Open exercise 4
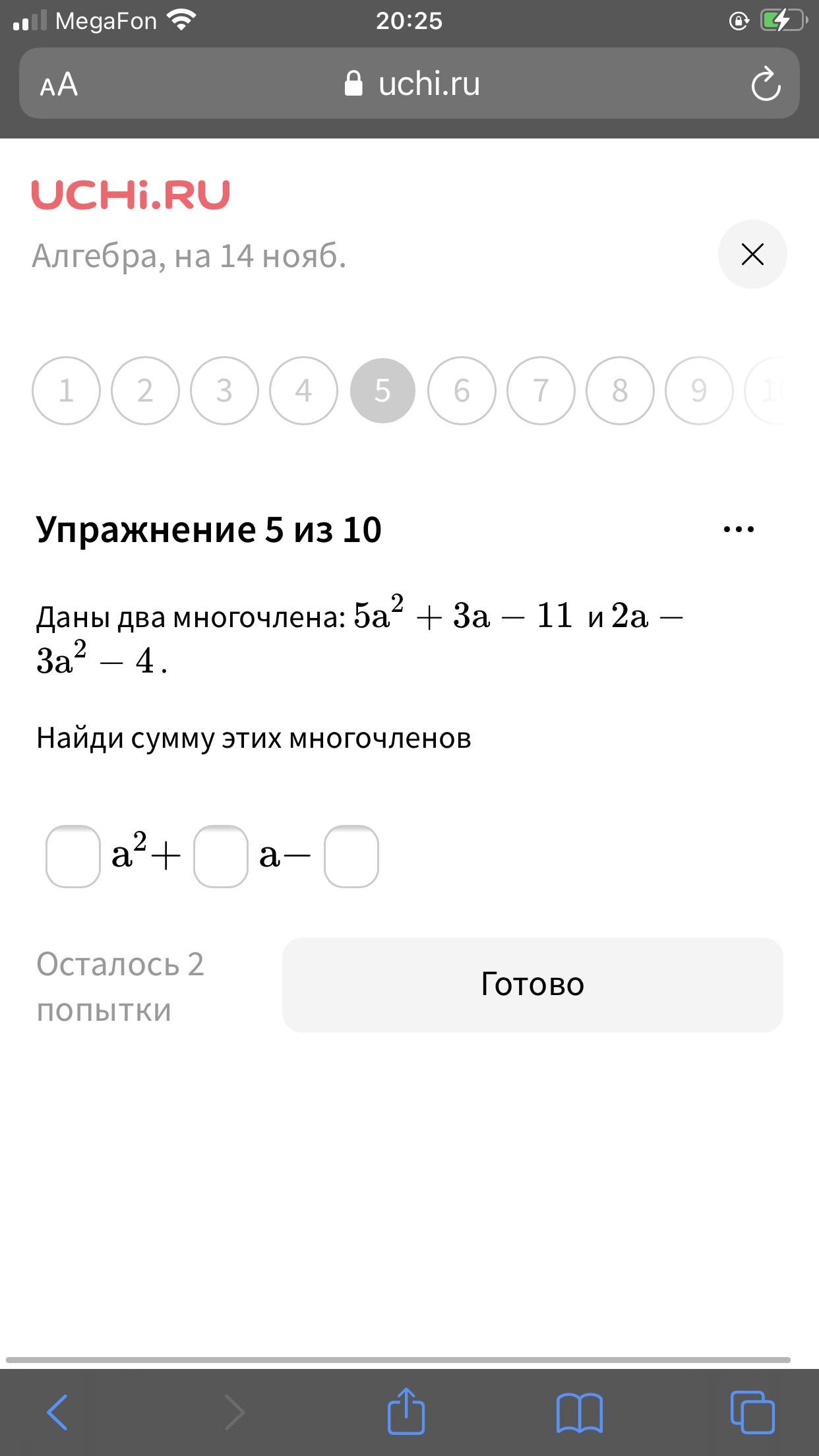Screen dimensions: 819x1456 pos(303,390)
